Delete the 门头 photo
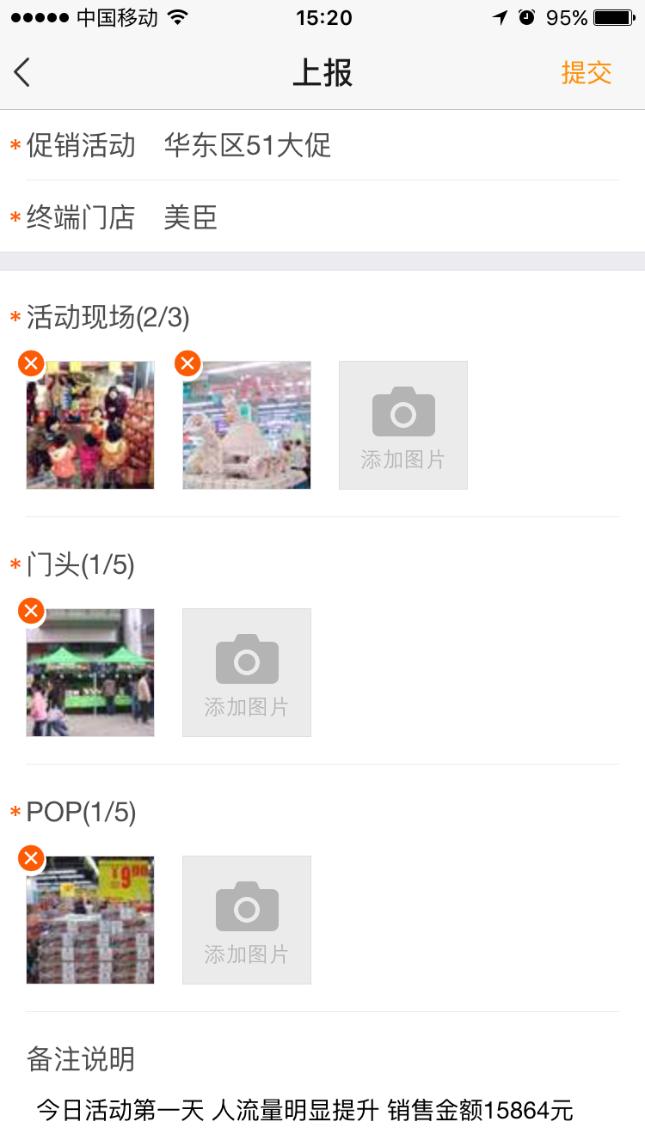 (31, 610)
